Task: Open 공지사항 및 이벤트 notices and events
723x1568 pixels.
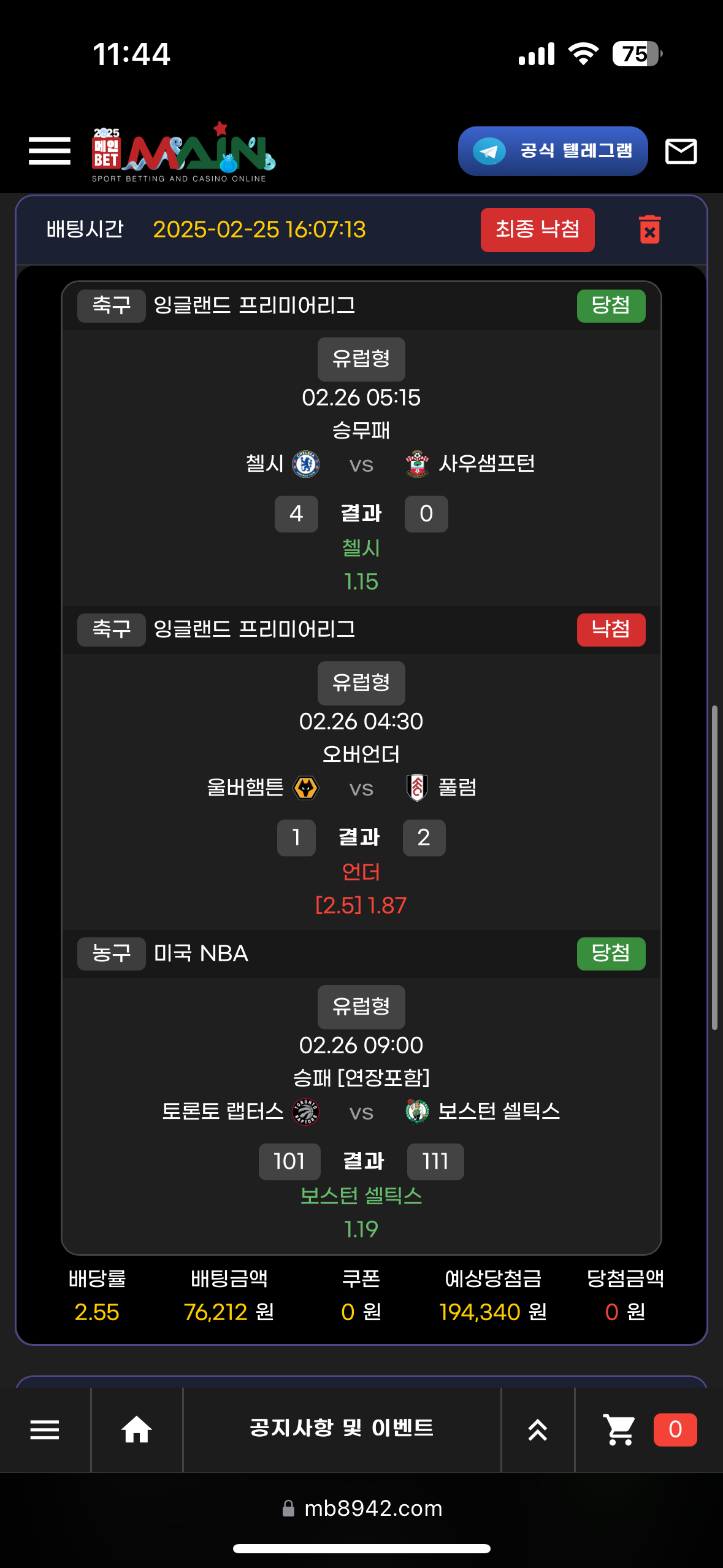Action: (x=342, y=1429)
